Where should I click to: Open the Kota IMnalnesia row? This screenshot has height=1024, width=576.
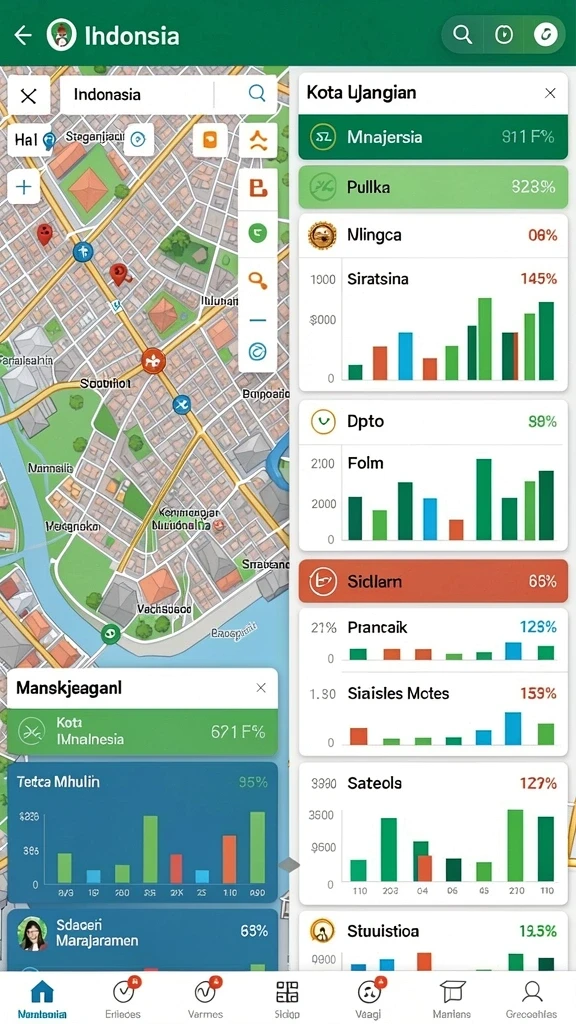(x=142, y=732)
